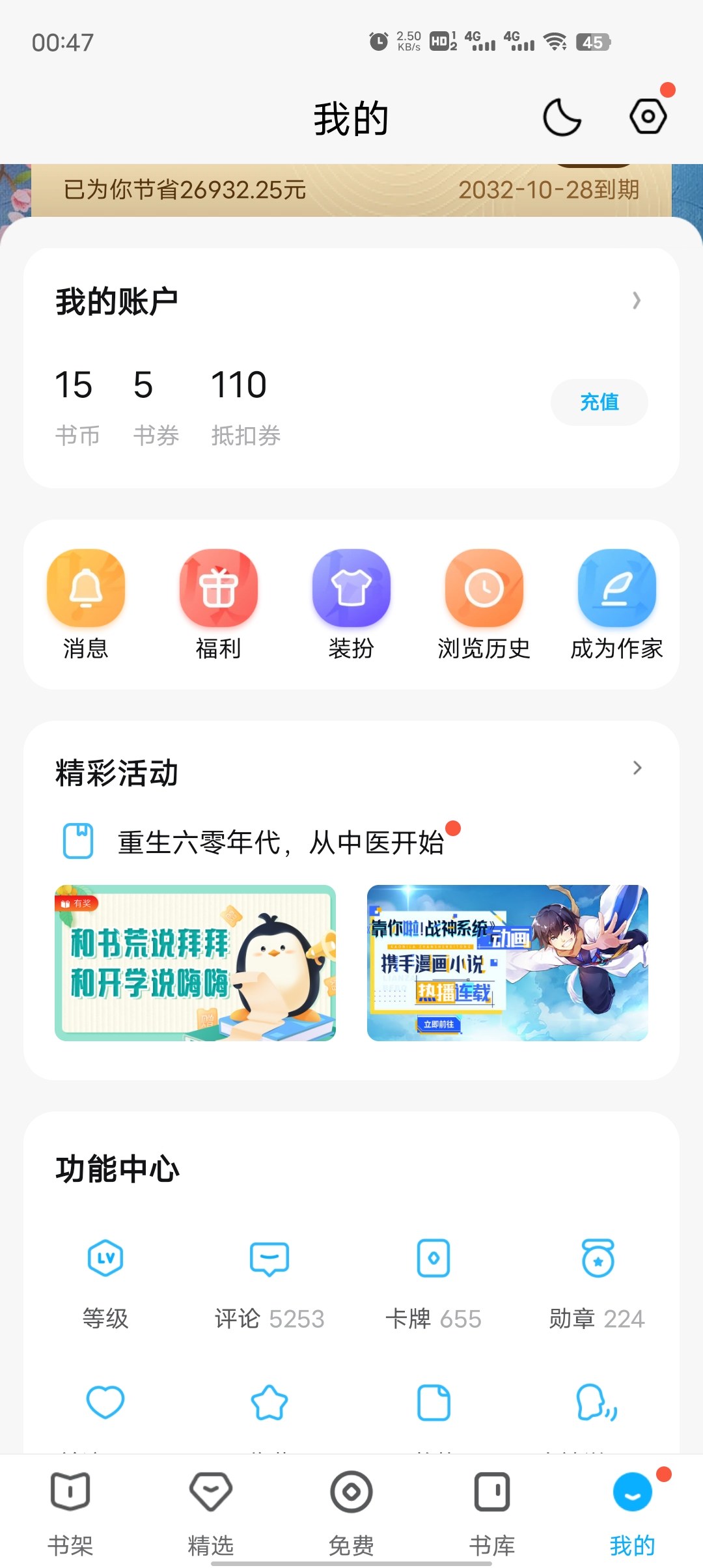
Task: Tap 充值 to recharge book coins
Action: [x=599, y=402]
